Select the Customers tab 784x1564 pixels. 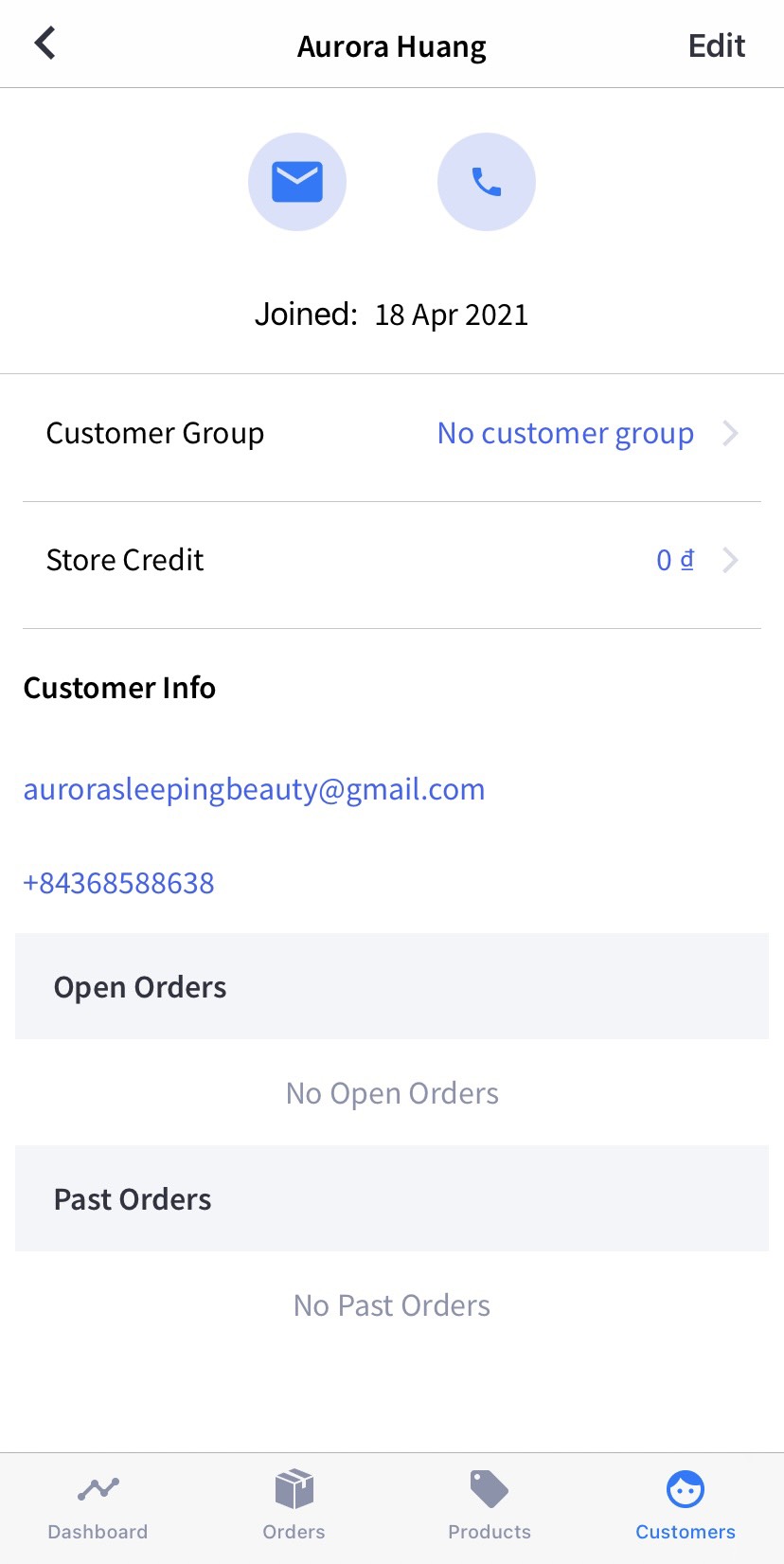coord(685,1505)
